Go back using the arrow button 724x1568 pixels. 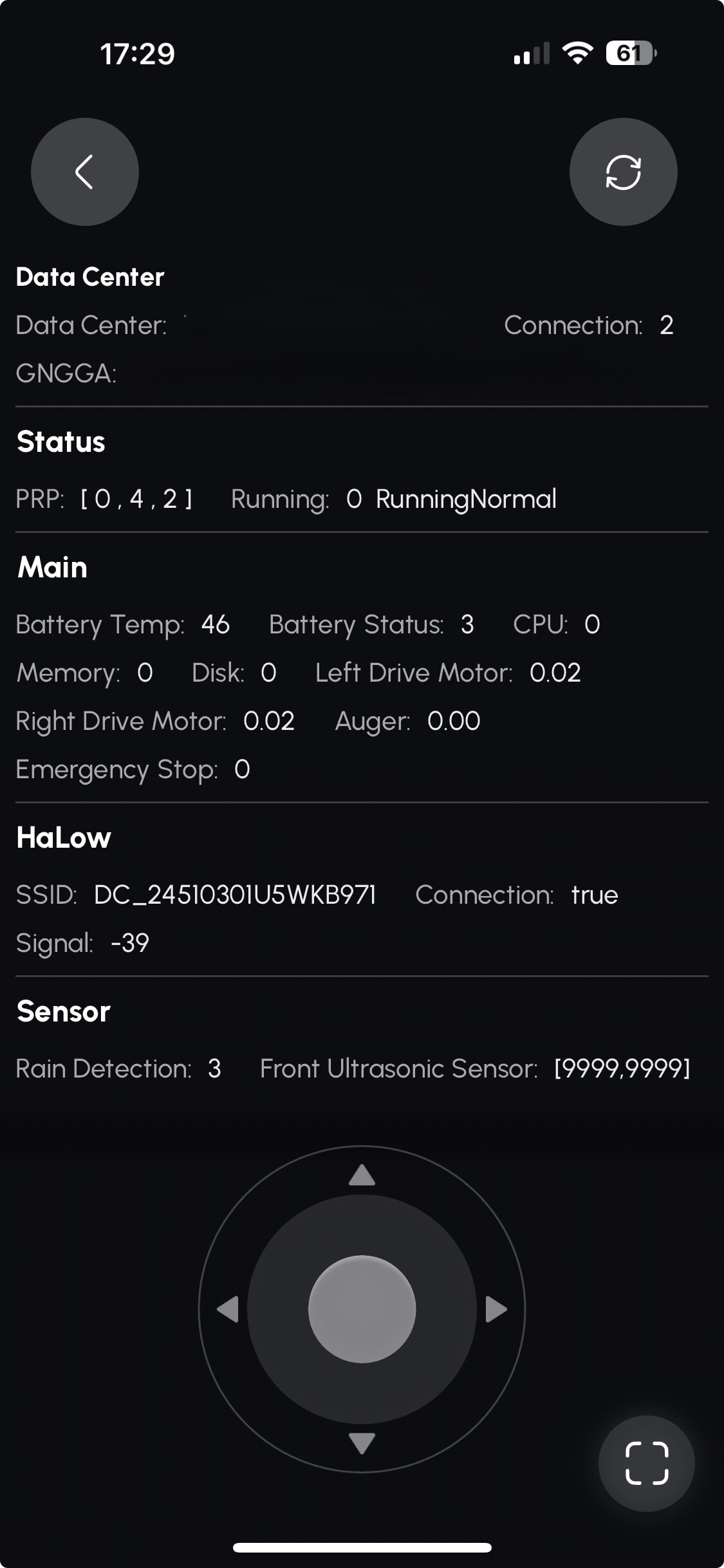click(85, 172)
